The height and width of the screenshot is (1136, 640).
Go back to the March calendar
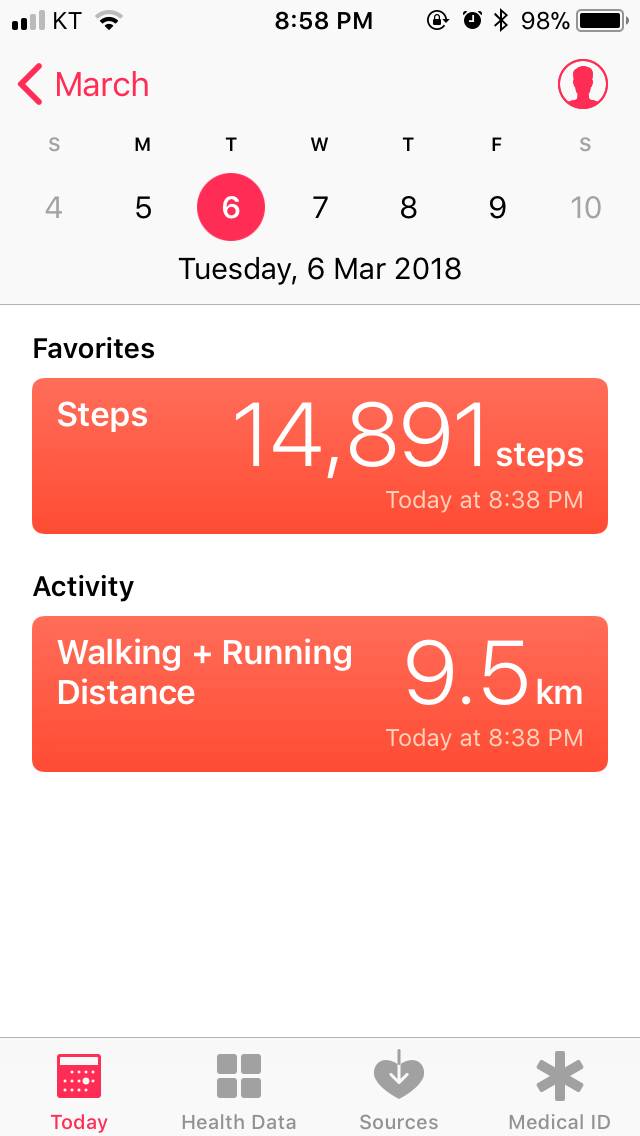(84, 85)
